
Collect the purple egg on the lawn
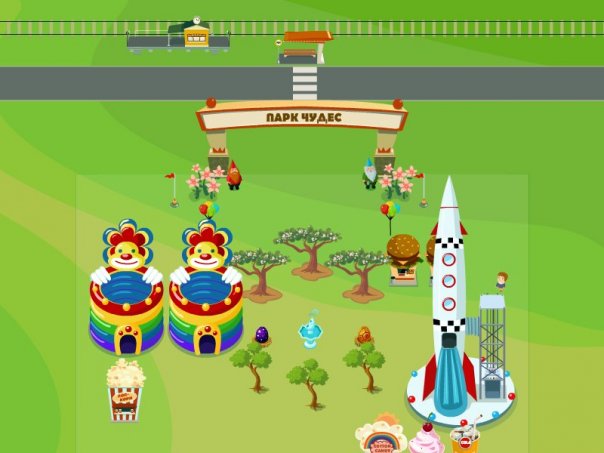coord(262,335)
